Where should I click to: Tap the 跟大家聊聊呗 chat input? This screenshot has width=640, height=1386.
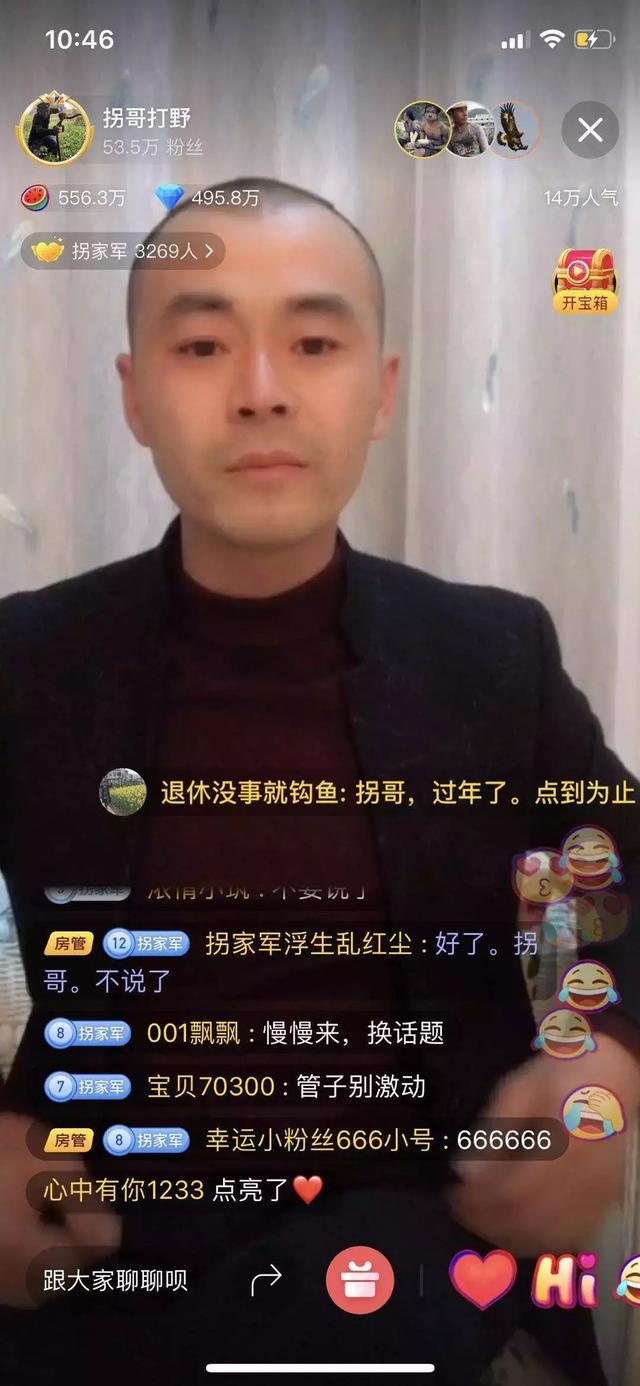(x=115, y=1280)
